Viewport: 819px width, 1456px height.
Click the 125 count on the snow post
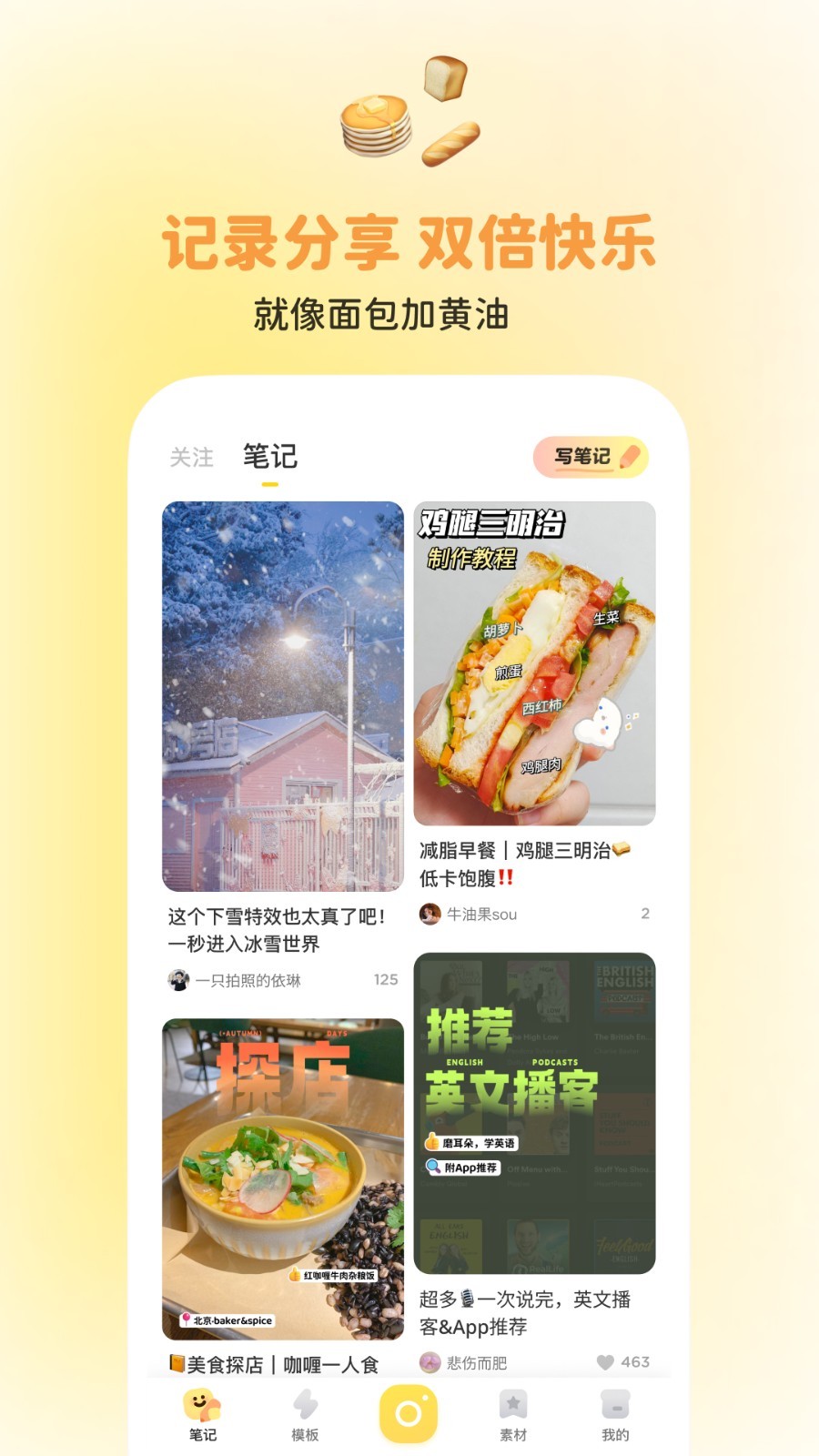(386, 980)
